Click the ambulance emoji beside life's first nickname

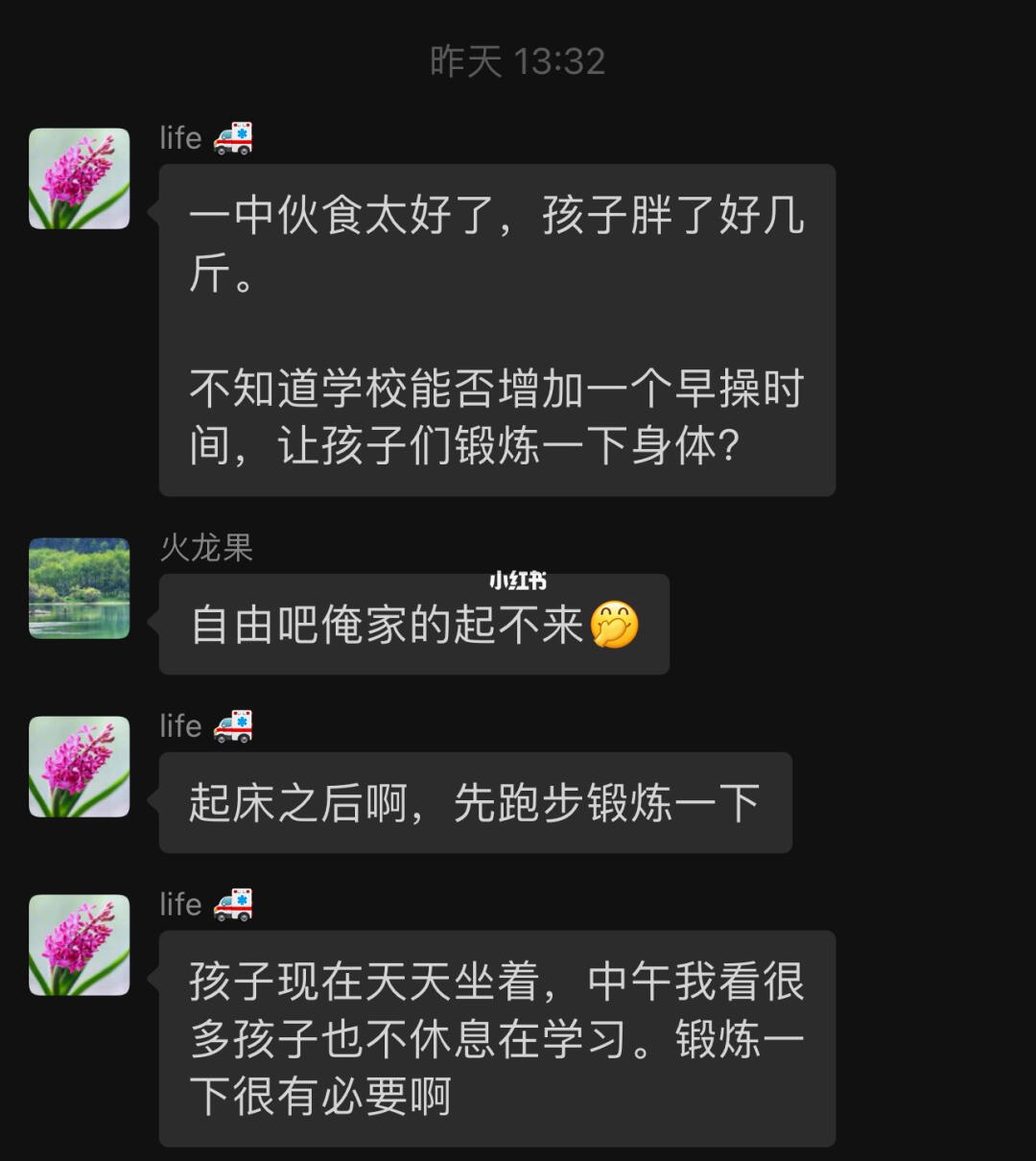tap(233, 137)
